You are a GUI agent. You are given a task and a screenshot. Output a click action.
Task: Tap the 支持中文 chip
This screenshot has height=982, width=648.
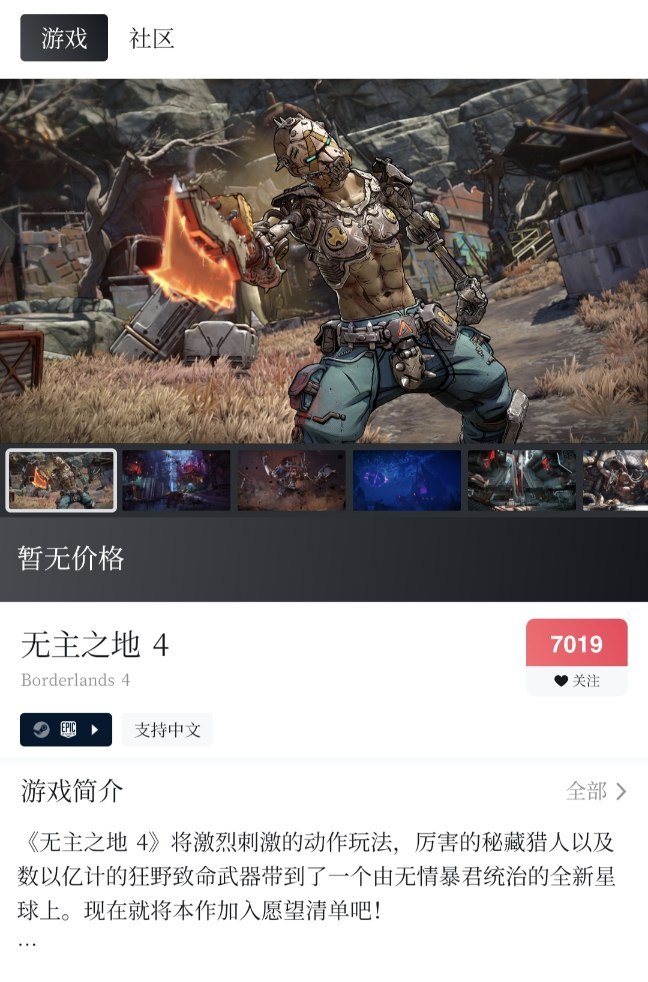(167, 730)
